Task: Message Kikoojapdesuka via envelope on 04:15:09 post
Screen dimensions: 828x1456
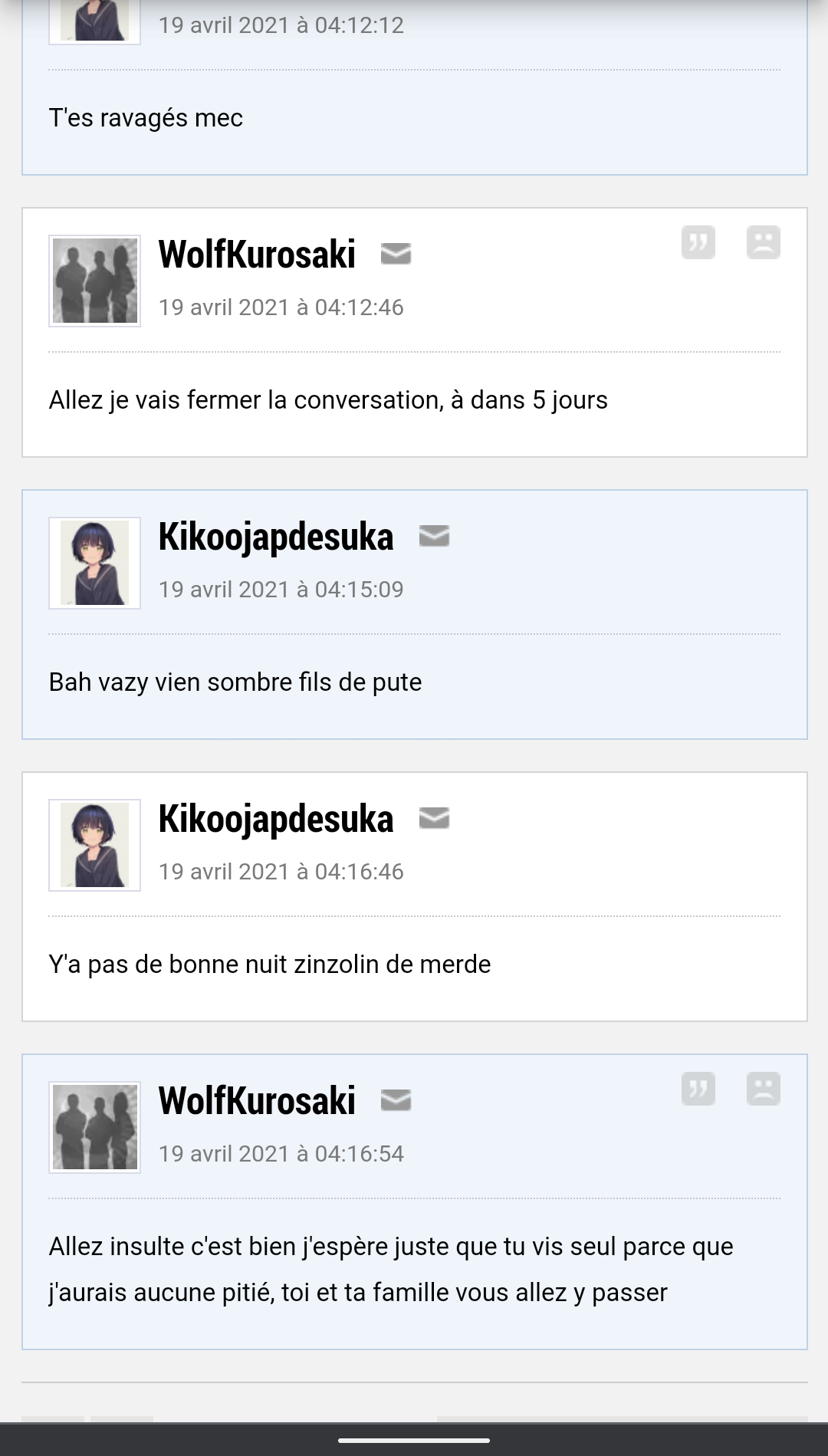Action: [x=434, y=536]
